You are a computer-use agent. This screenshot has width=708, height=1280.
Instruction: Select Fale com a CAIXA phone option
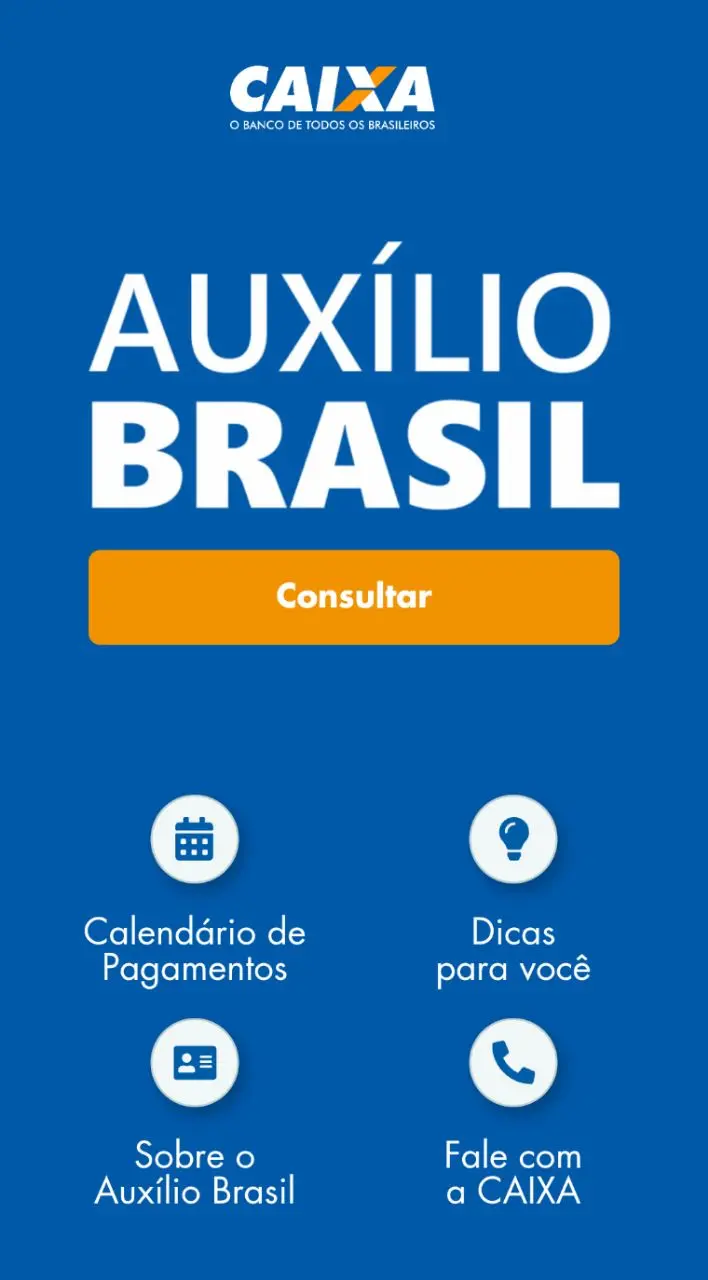coord(513,1063)
